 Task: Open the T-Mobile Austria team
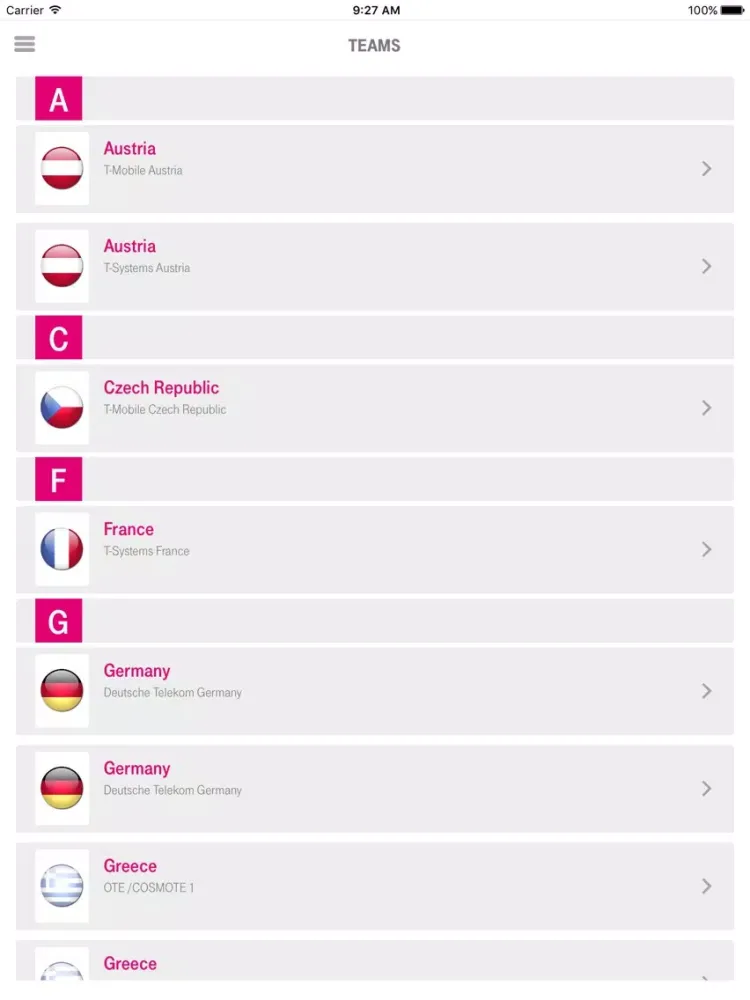pos(374,169)
